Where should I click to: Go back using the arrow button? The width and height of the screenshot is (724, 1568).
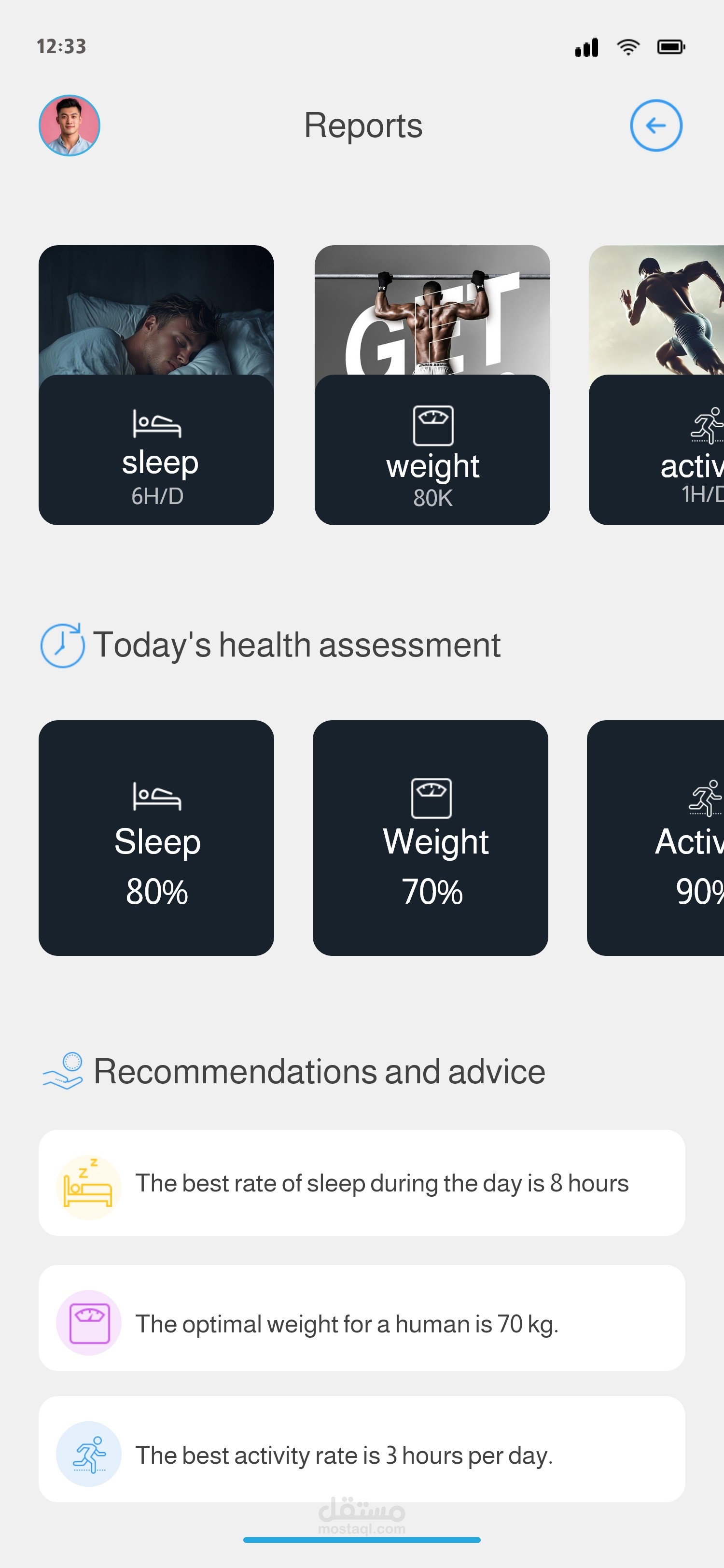[x=655, y=126]
